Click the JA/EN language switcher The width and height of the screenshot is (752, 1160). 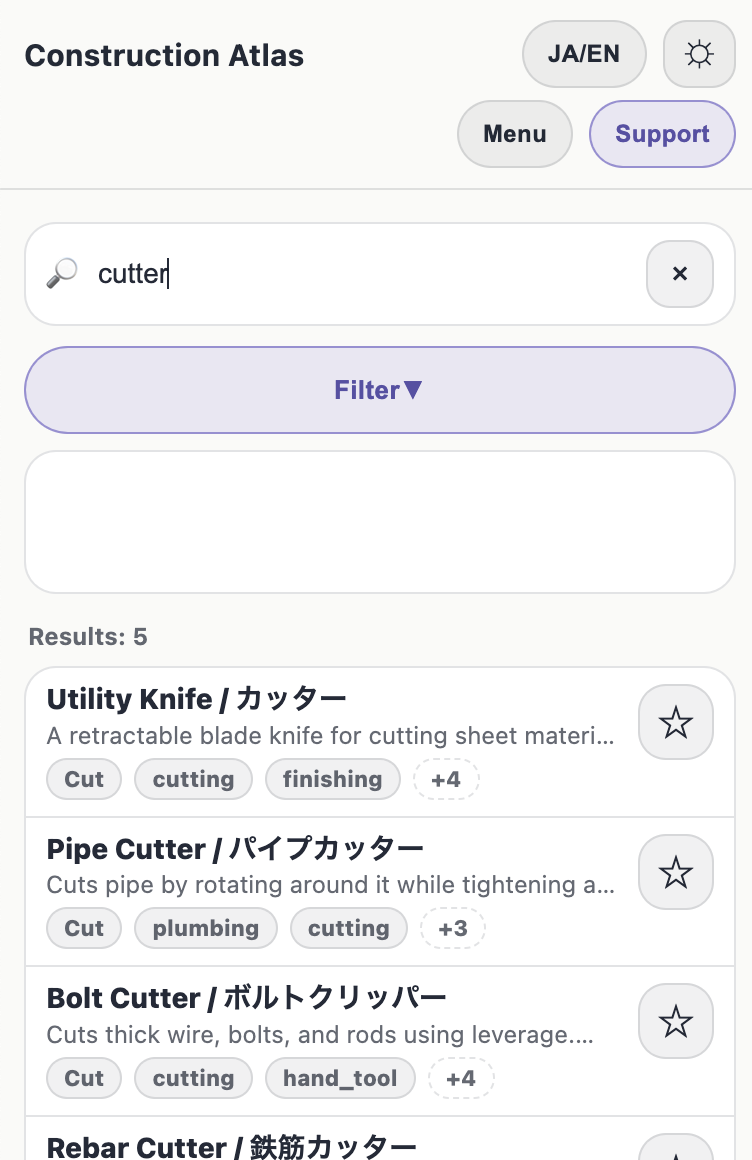pyautogui.click(x=584, y=54)
